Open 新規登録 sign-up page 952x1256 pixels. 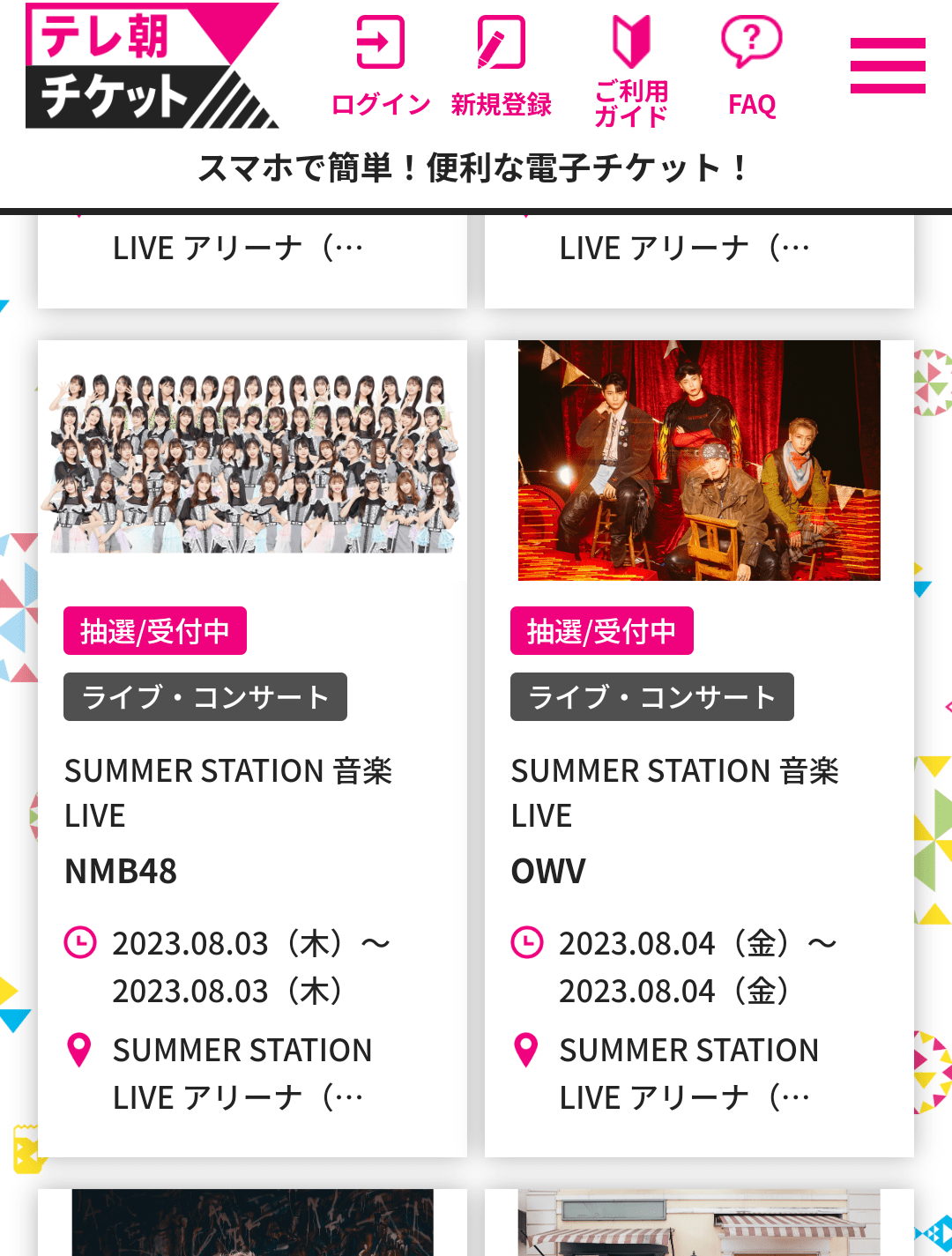501,66
